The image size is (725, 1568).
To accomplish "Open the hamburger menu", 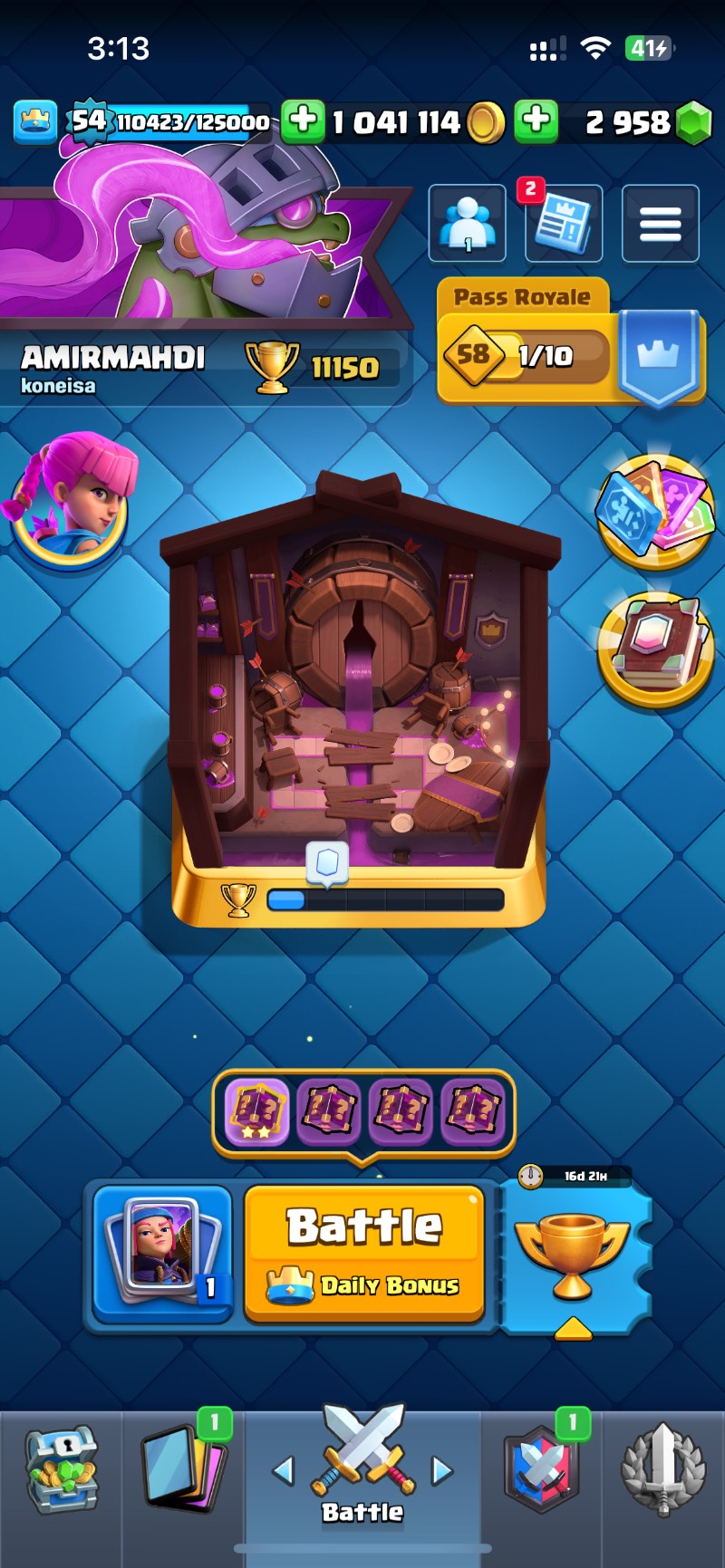I will [x=660, y=224].
